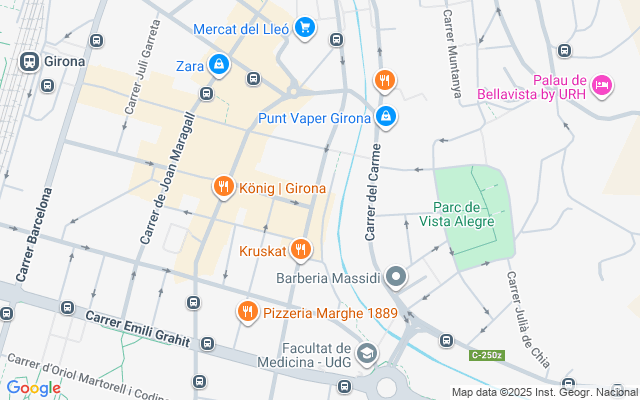Screen dimensions: 640x400
Task: Select the Palau de Bellavista hotel pin
Action: (602, 86)
